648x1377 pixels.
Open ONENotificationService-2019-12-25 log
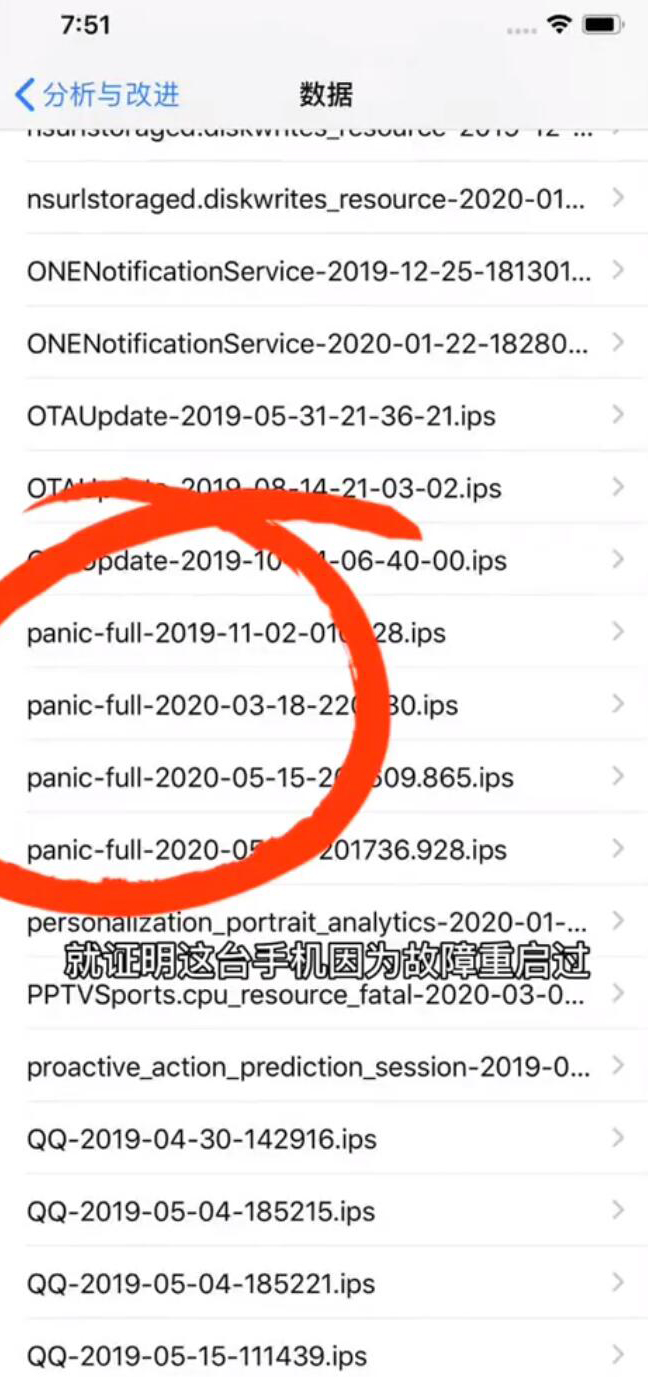click(x=324, y=270)
